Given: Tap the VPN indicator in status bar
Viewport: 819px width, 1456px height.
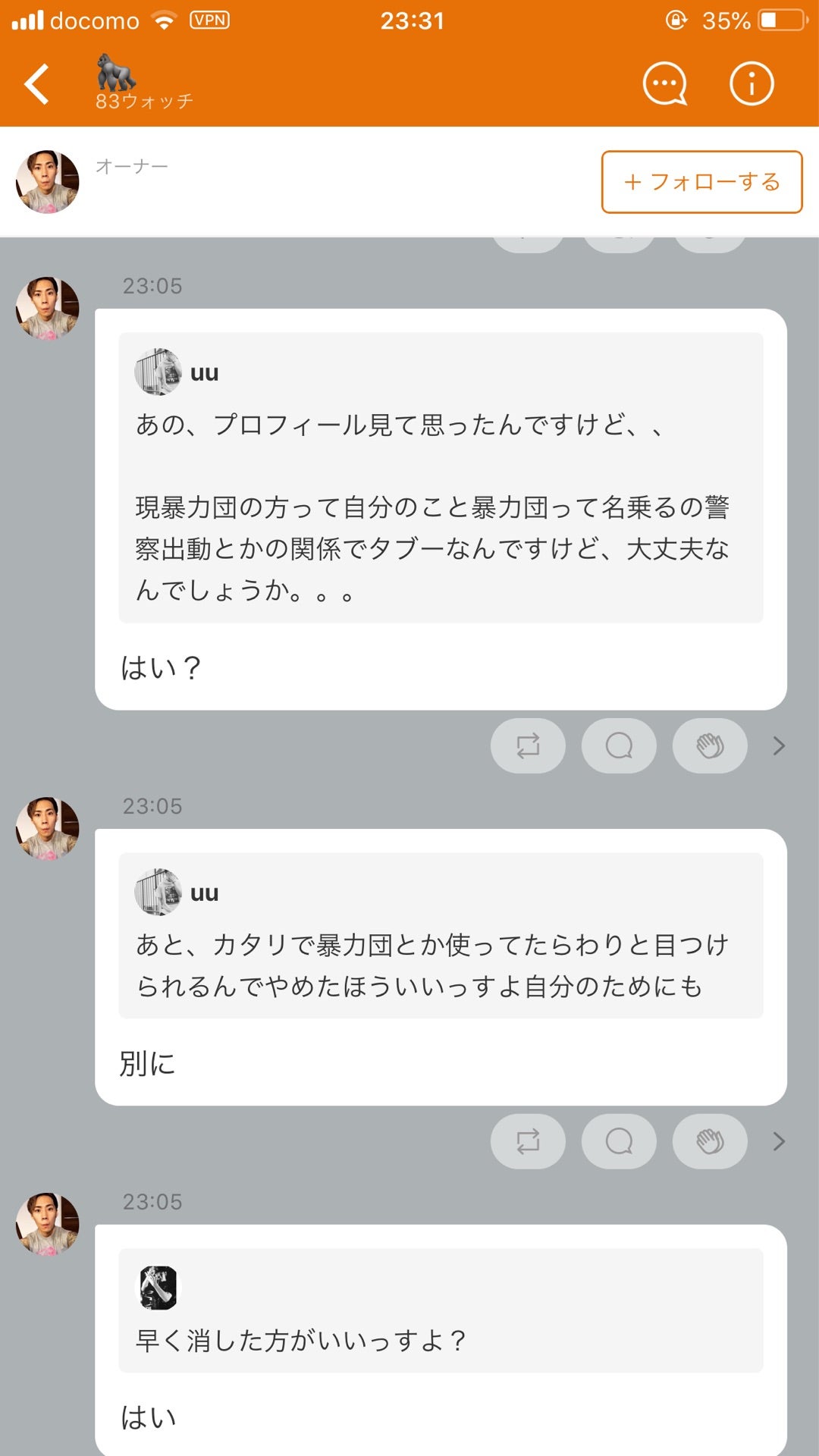Looking at the screenshot, I should pyautogui.click(x=209, y=20).
